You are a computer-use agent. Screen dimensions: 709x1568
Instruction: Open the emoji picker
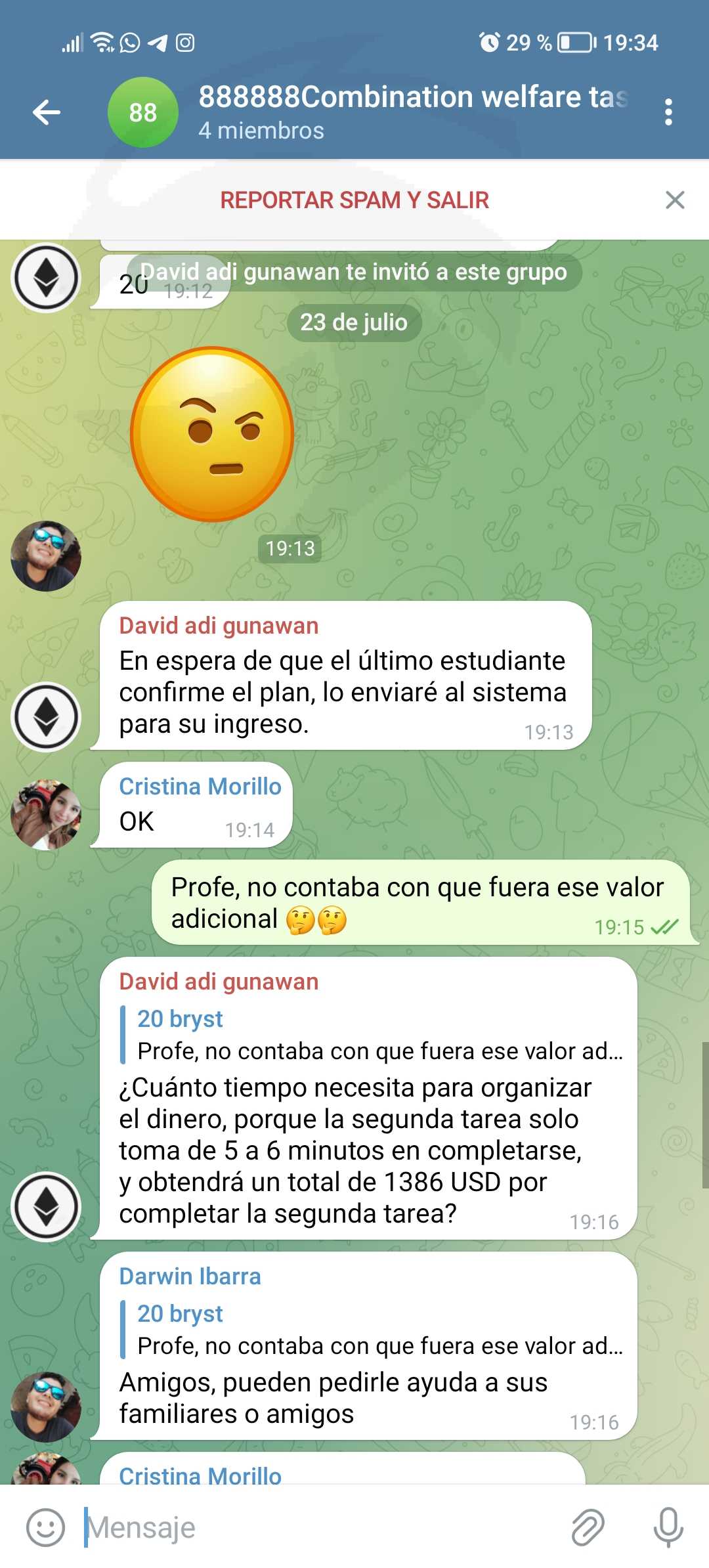point(45,1527)
